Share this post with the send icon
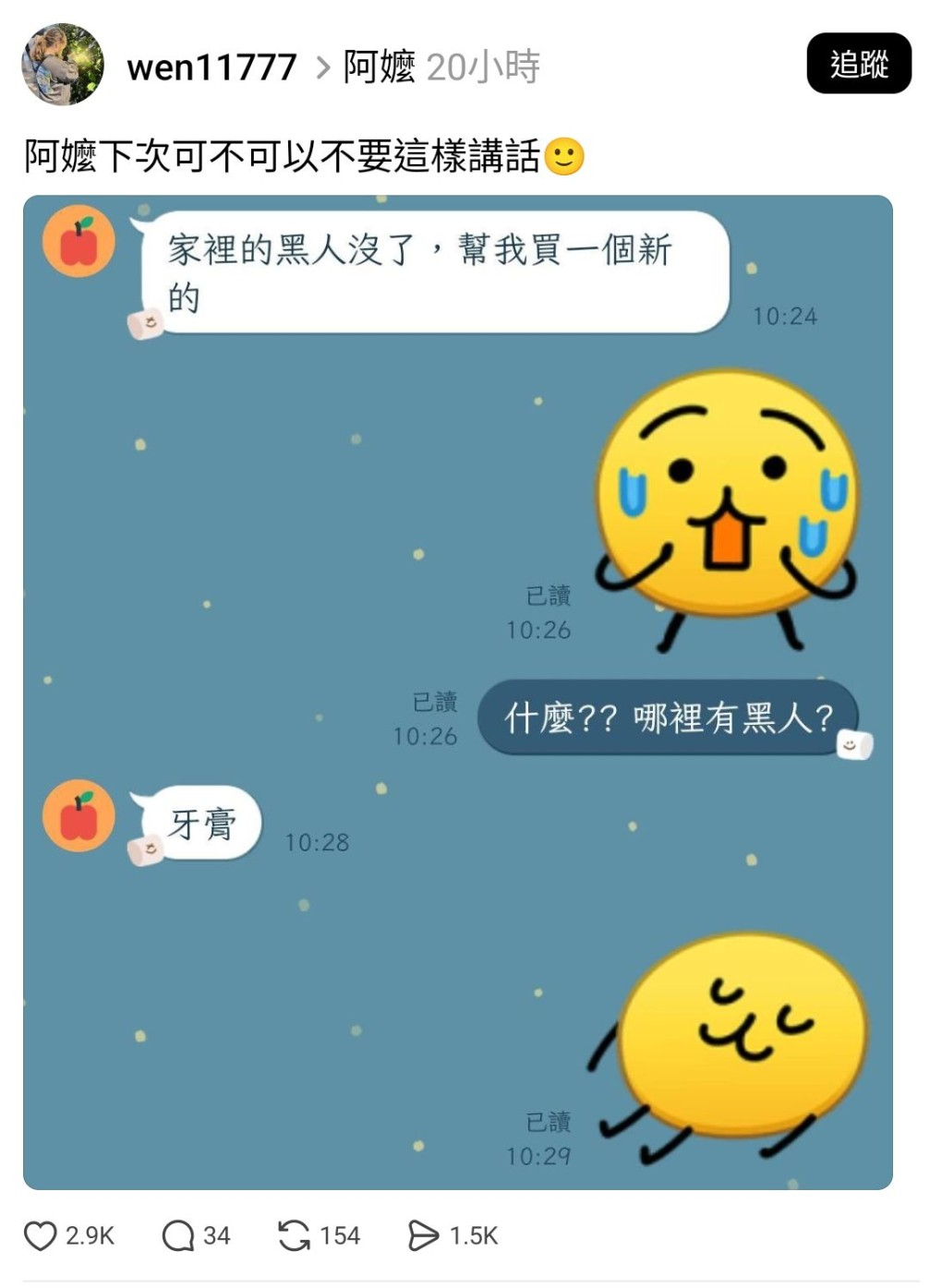942x1288 pixels. click(x=423, y=1235)
